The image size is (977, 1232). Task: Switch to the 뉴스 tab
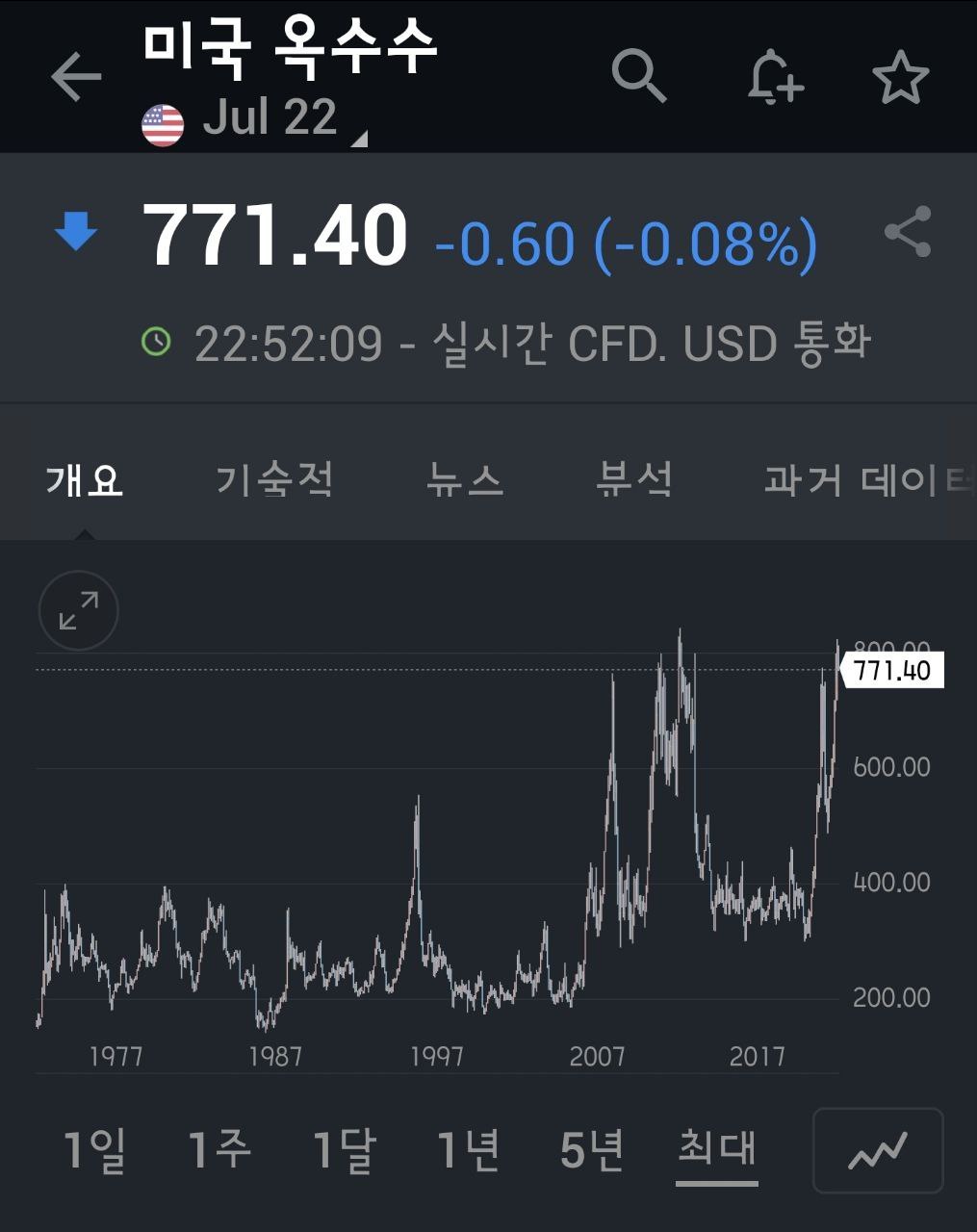(x=465, y=478)
